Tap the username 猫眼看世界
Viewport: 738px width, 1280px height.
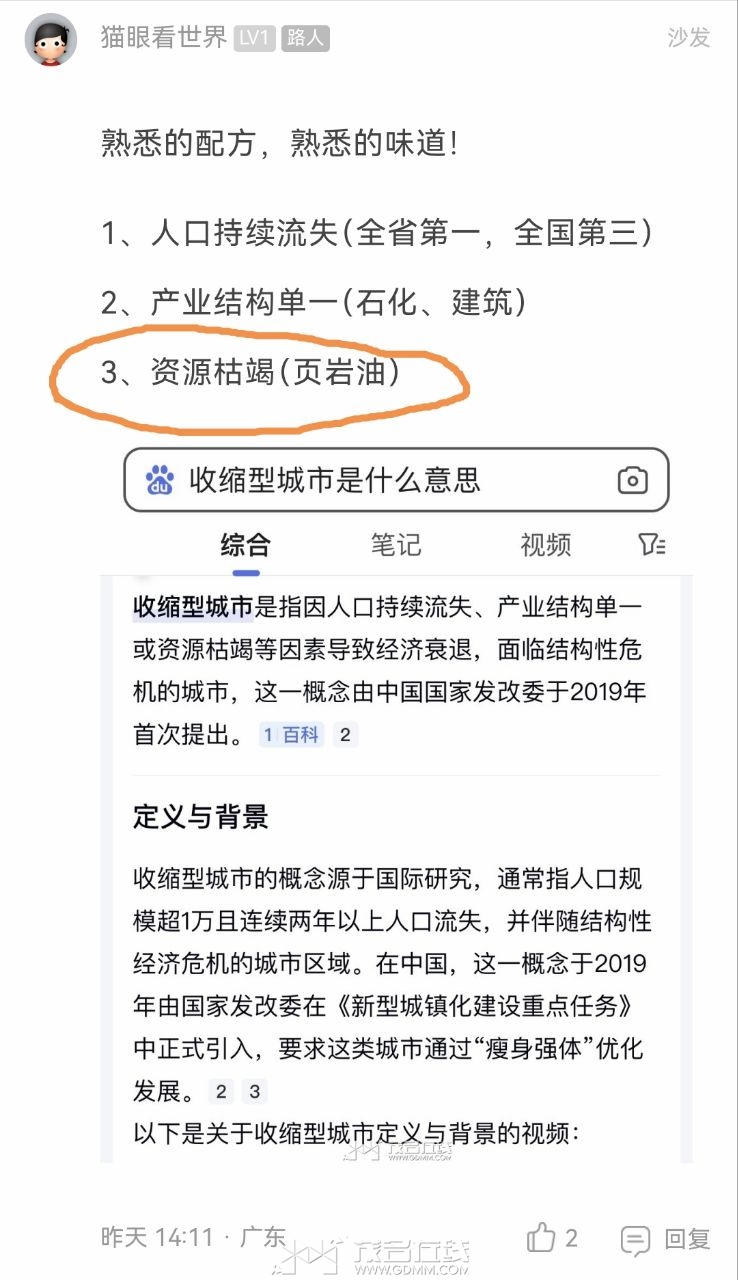164,38
